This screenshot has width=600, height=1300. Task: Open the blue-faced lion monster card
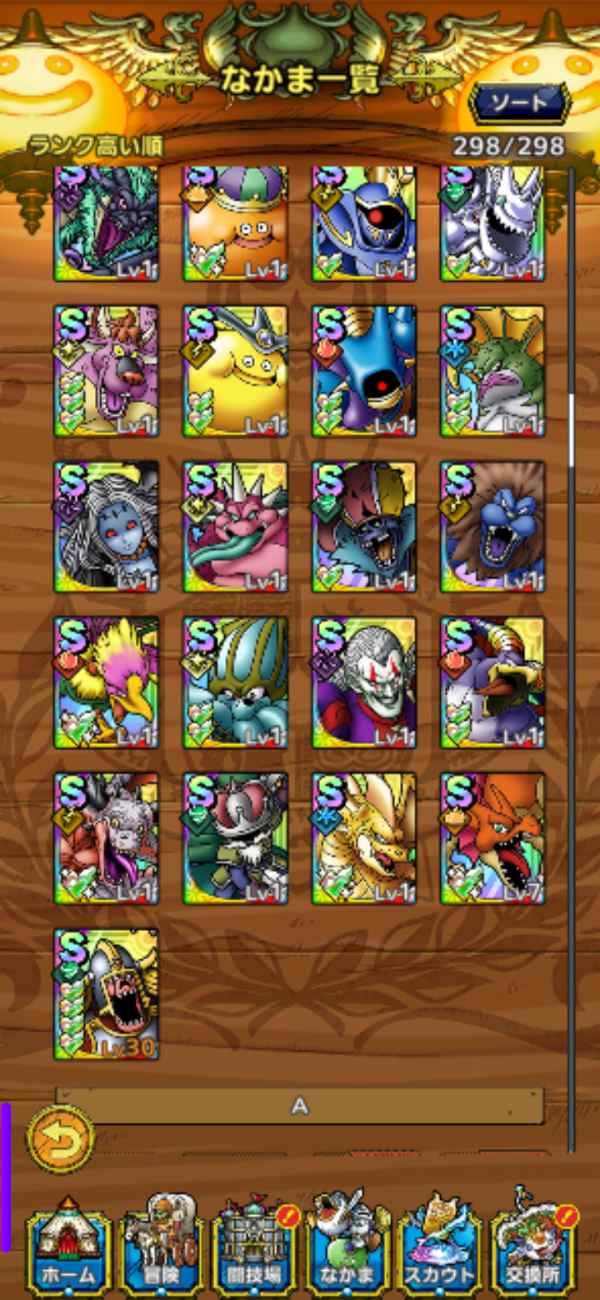coord(493,526)
